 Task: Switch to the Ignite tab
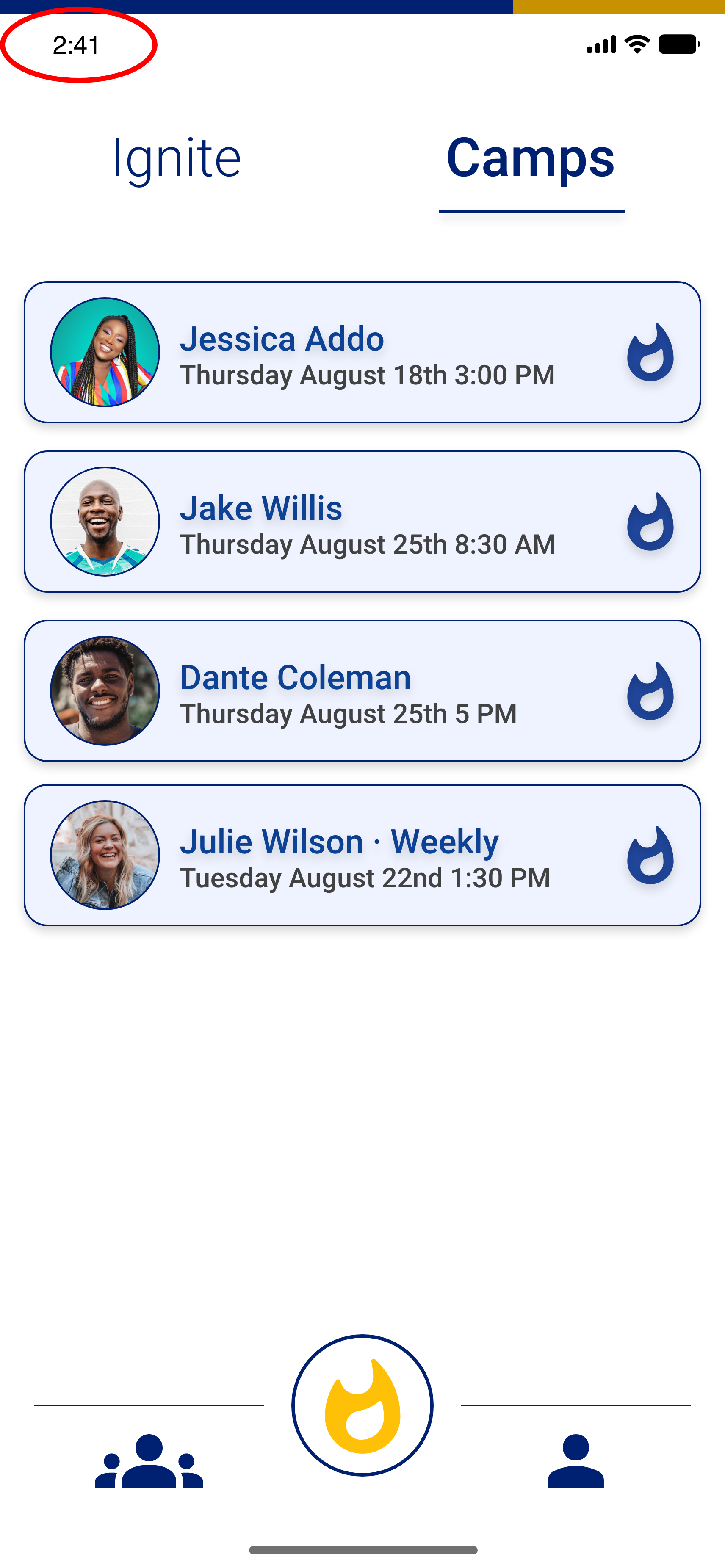coord(177,158)
